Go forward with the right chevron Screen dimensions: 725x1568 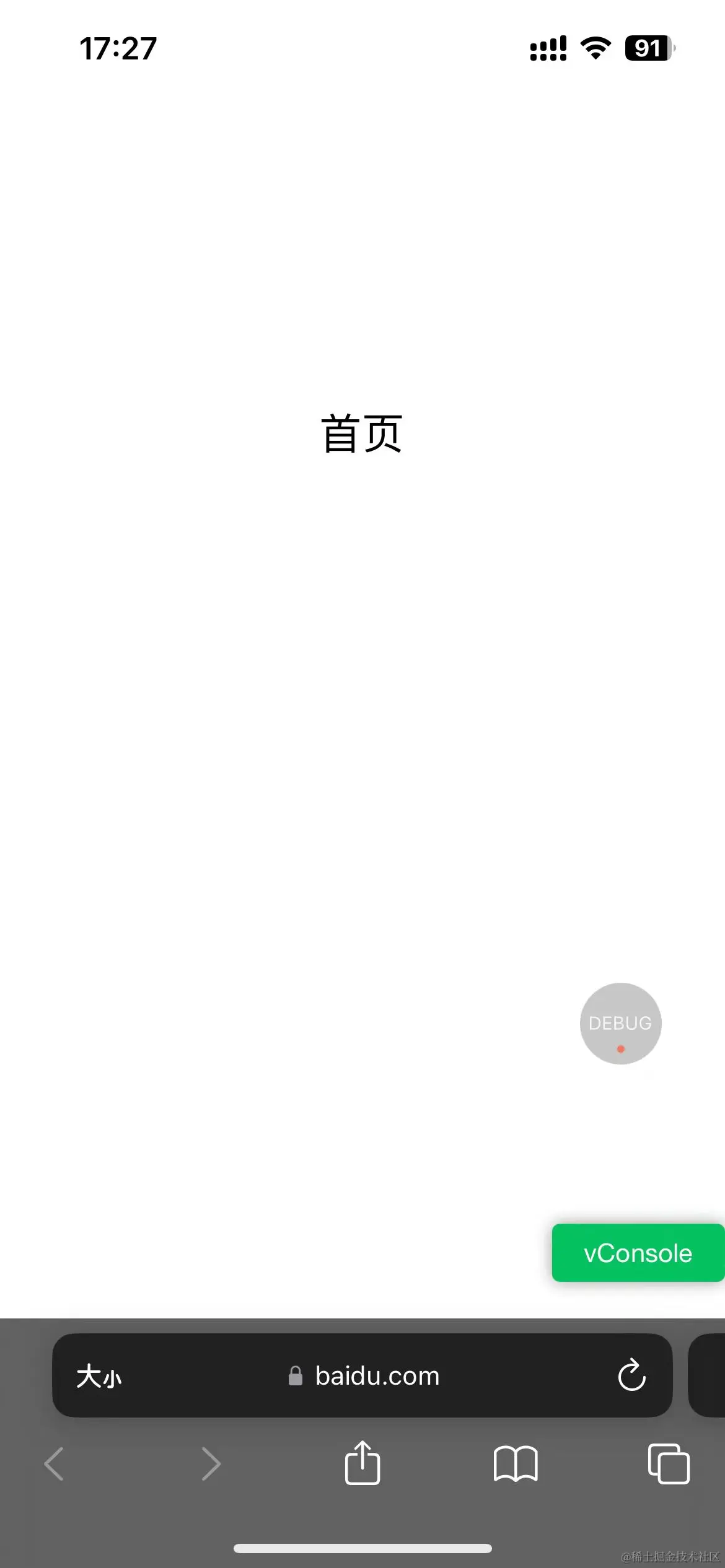click(211, 1464)
